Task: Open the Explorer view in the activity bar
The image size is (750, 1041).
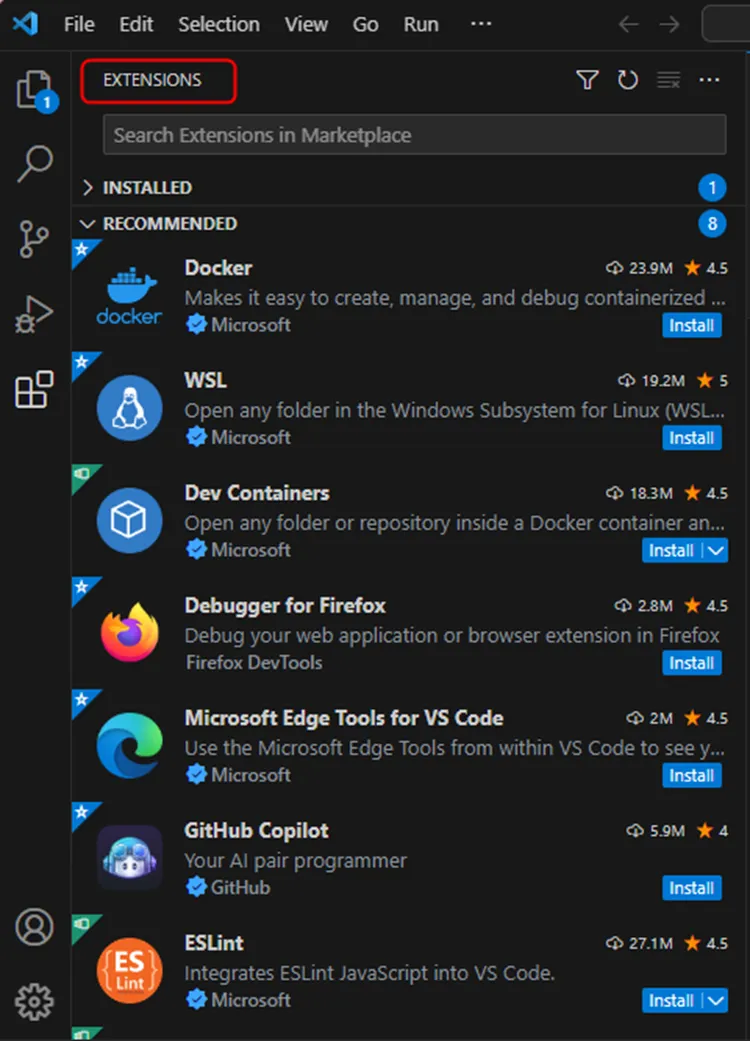Action: pos(34,90)
